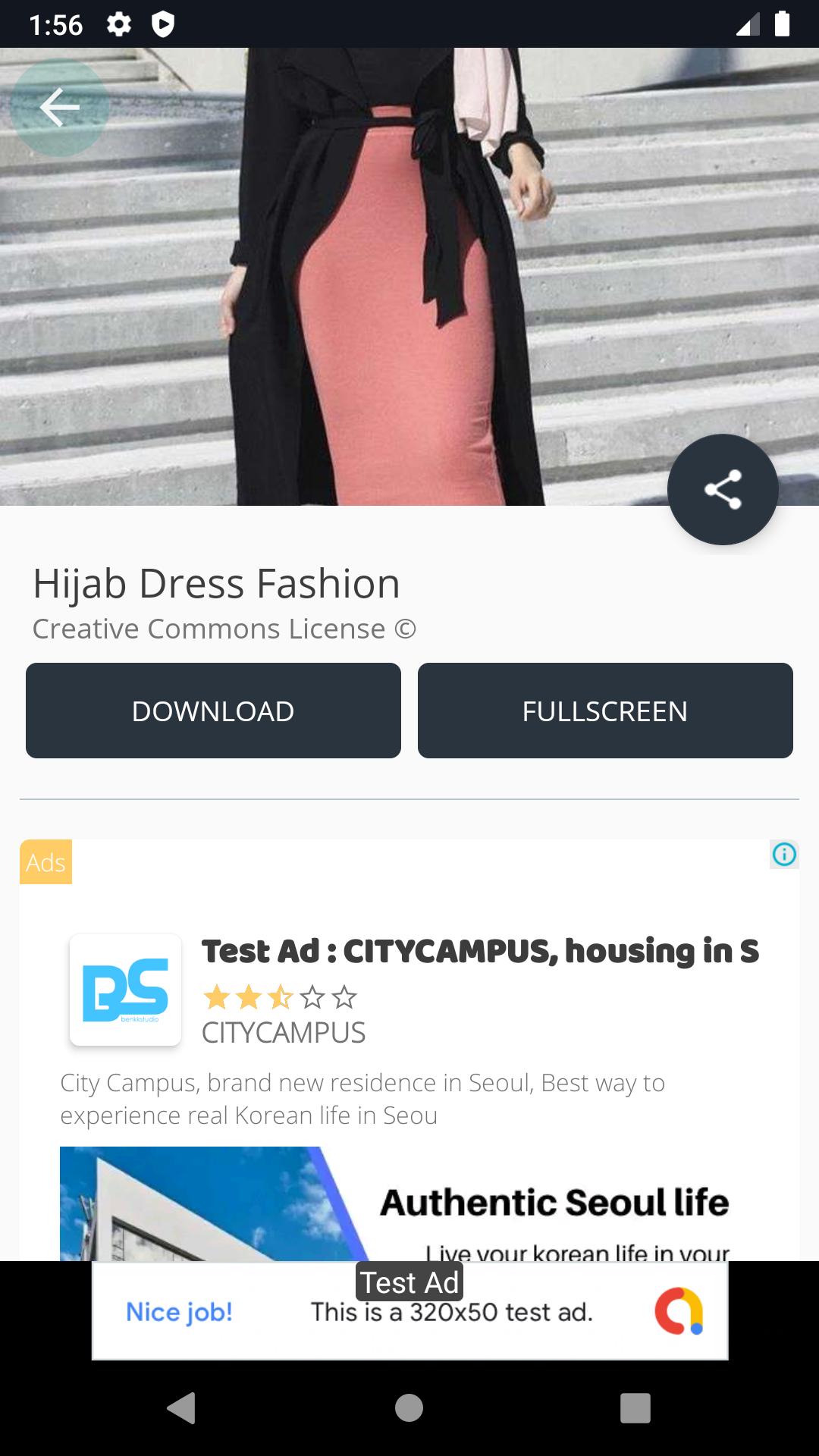
Task: Share this image via the share button
Action: 722,489
